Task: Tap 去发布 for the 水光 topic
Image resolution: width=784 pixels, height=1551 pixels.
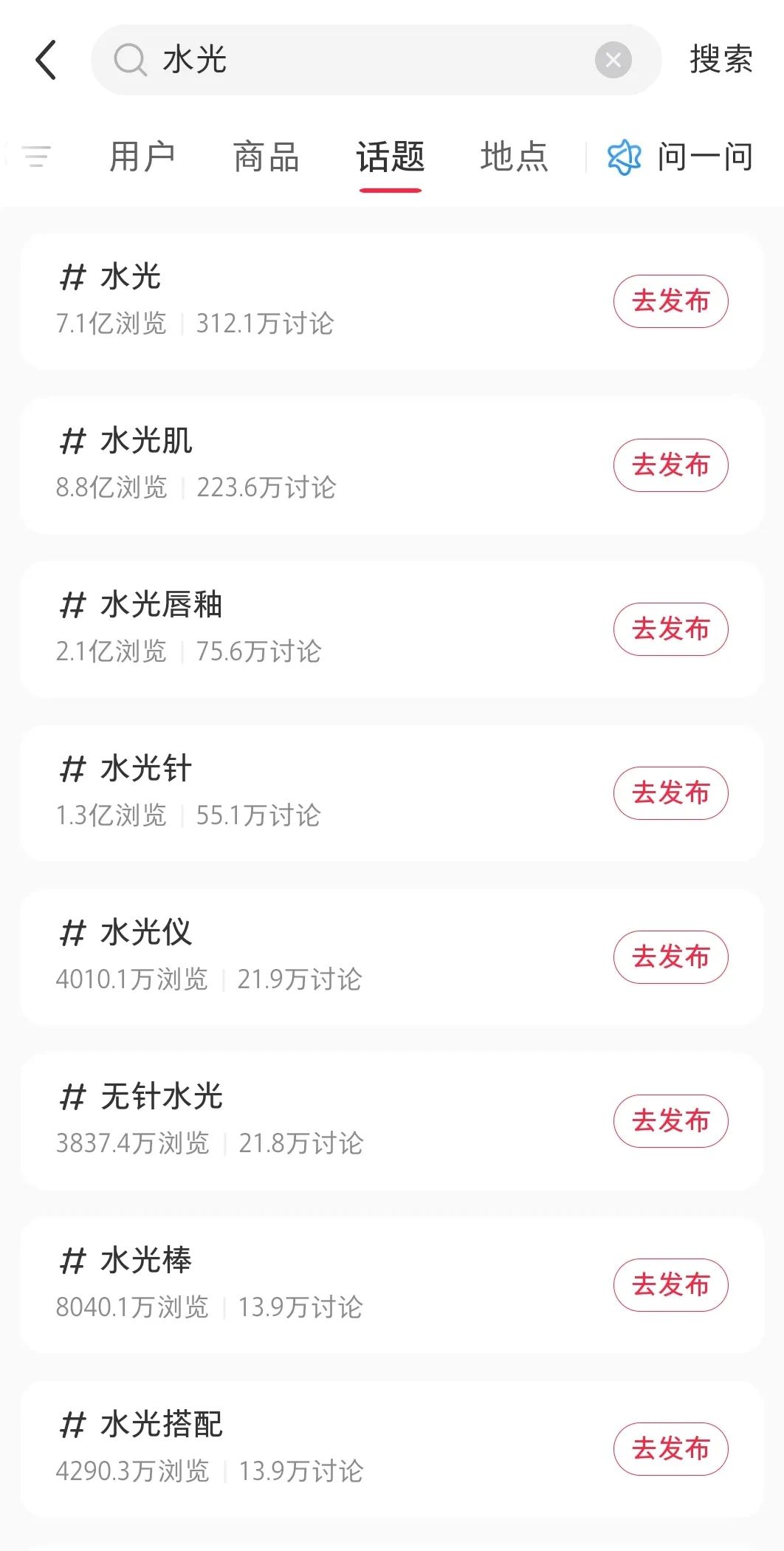Action: coord(670,301)
